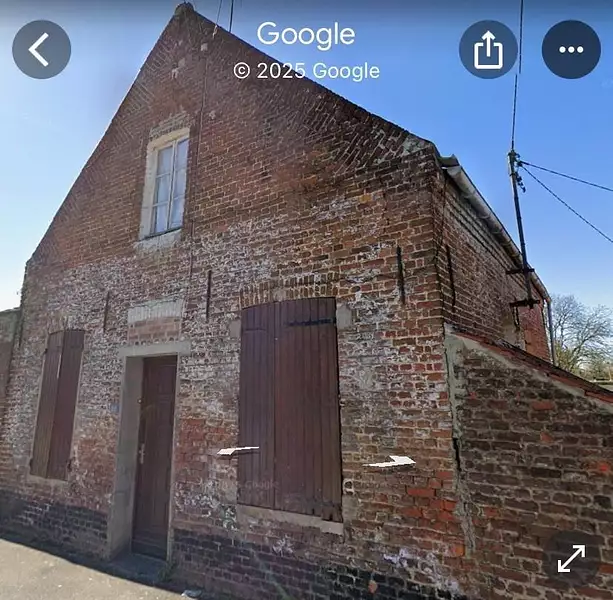Expand Street View to fullscreen
The width and height of the screenshot is (613, 600).
pyautogui.click(x=571, y=558)
